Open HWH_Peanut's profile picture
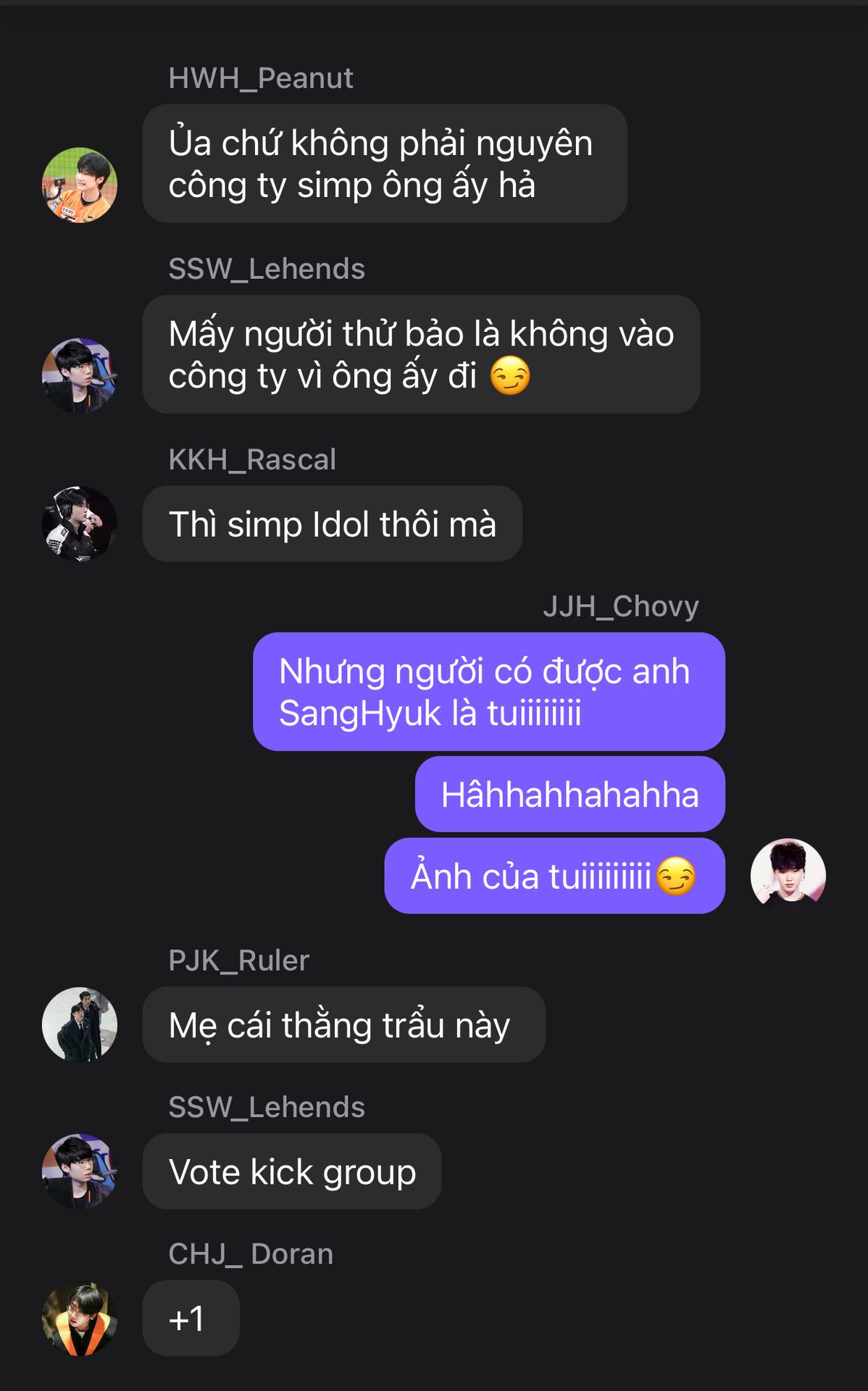868x1391 pixels. (x=80, y=185)
